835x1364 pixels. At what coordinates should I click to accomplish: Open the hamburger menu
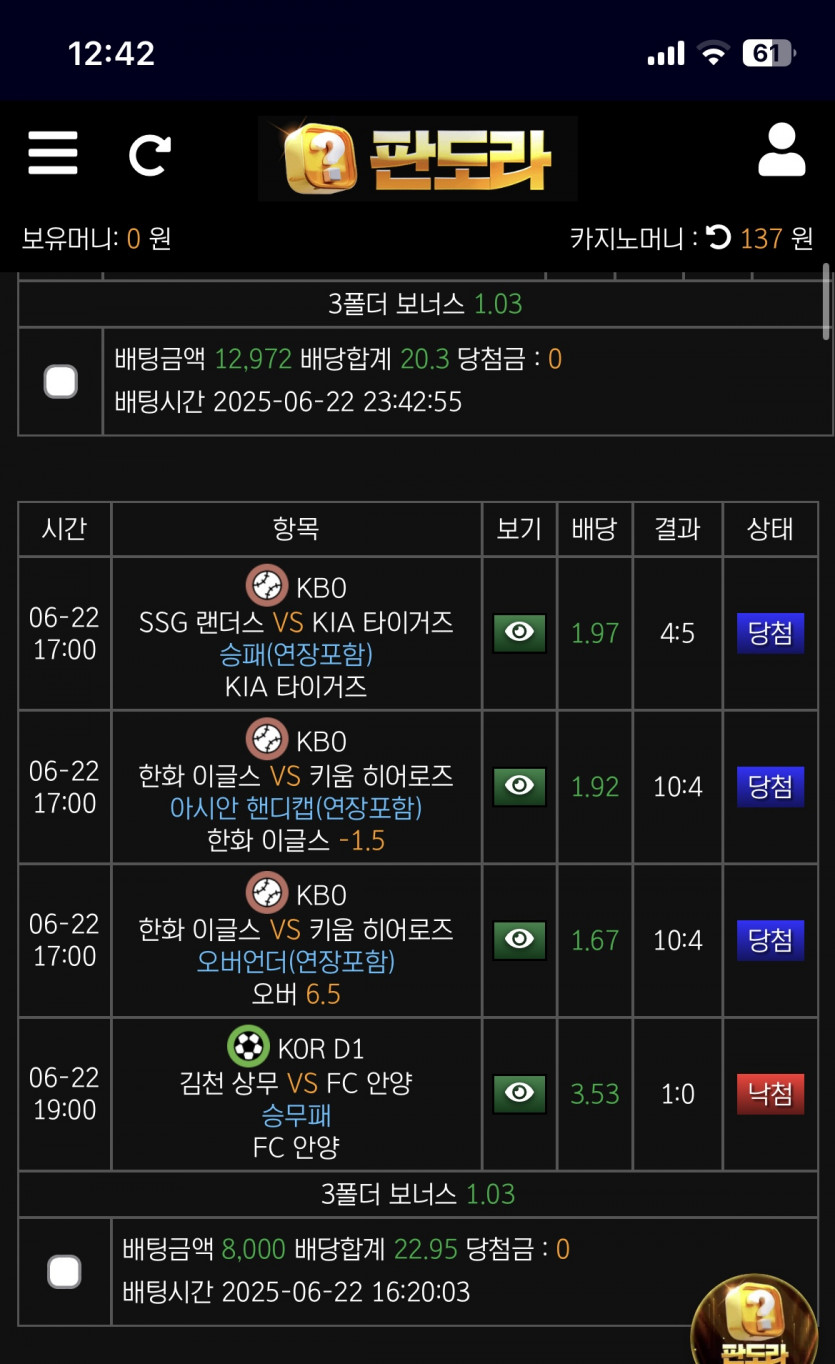coord(53,153)
